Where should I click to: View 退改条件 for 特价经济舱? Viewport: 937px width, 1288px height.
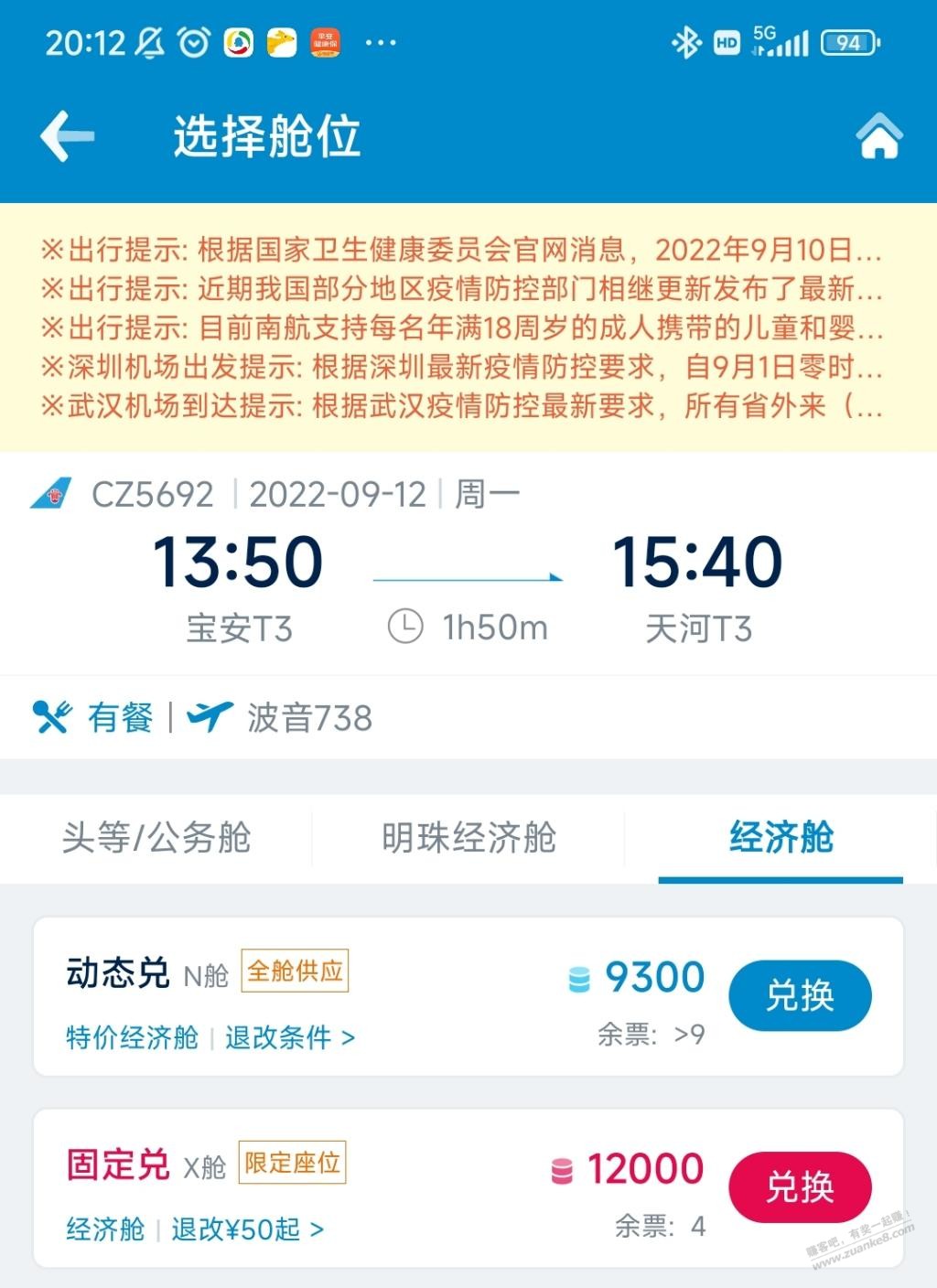coord(289,1037)
